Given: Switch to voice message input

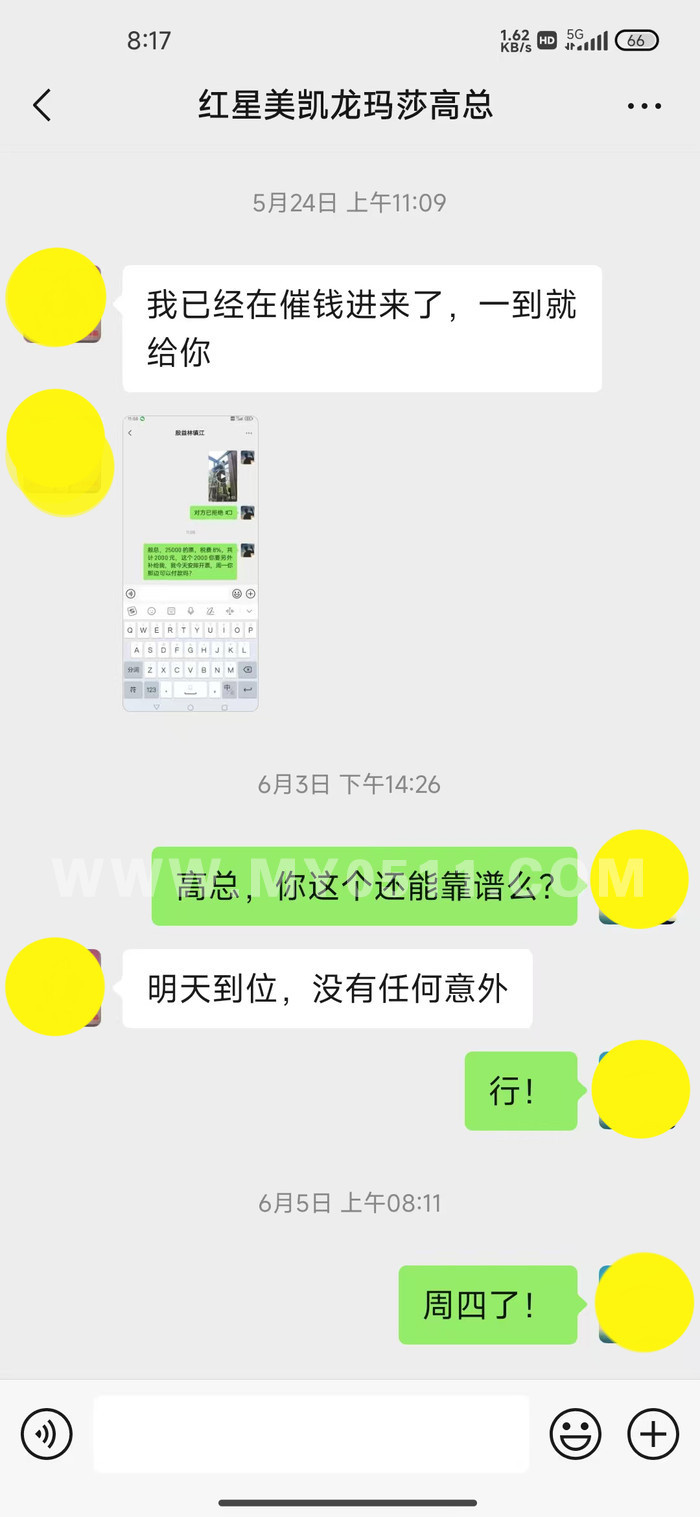Looking at the screenshot, I should click(x=46, y=1435).
